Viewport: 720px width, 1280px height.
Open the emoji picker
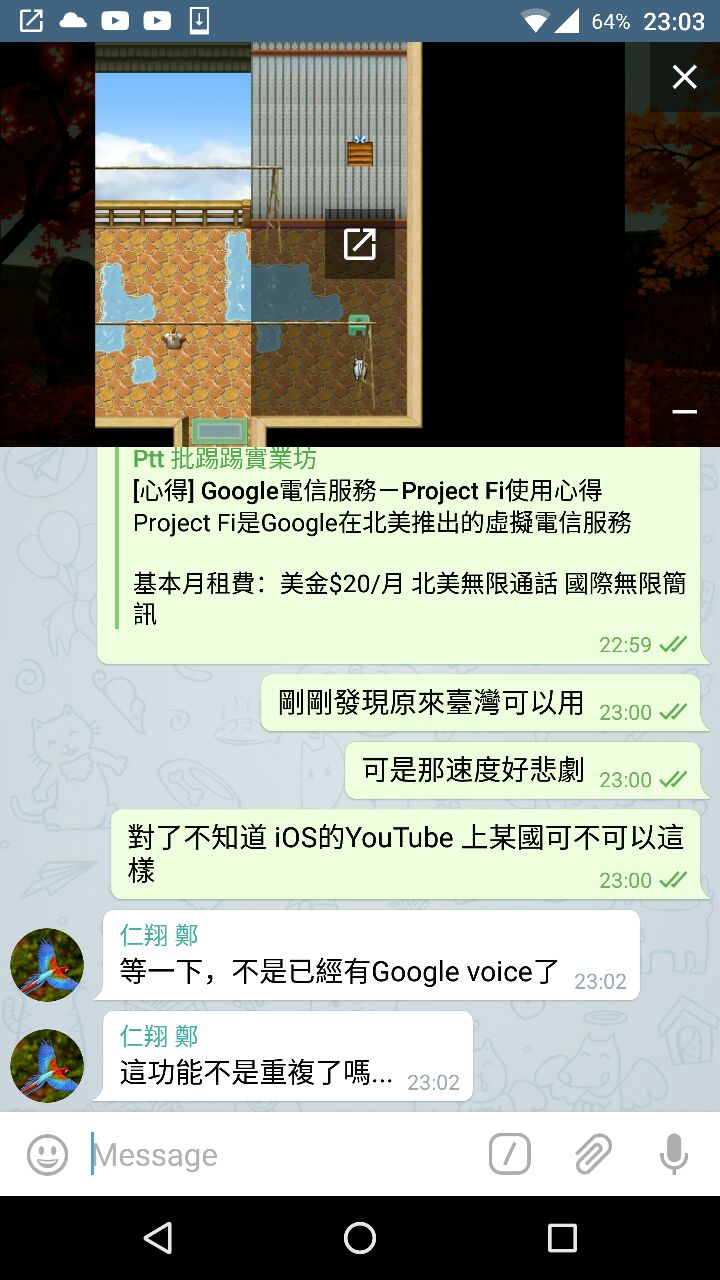click(47, 1155)
